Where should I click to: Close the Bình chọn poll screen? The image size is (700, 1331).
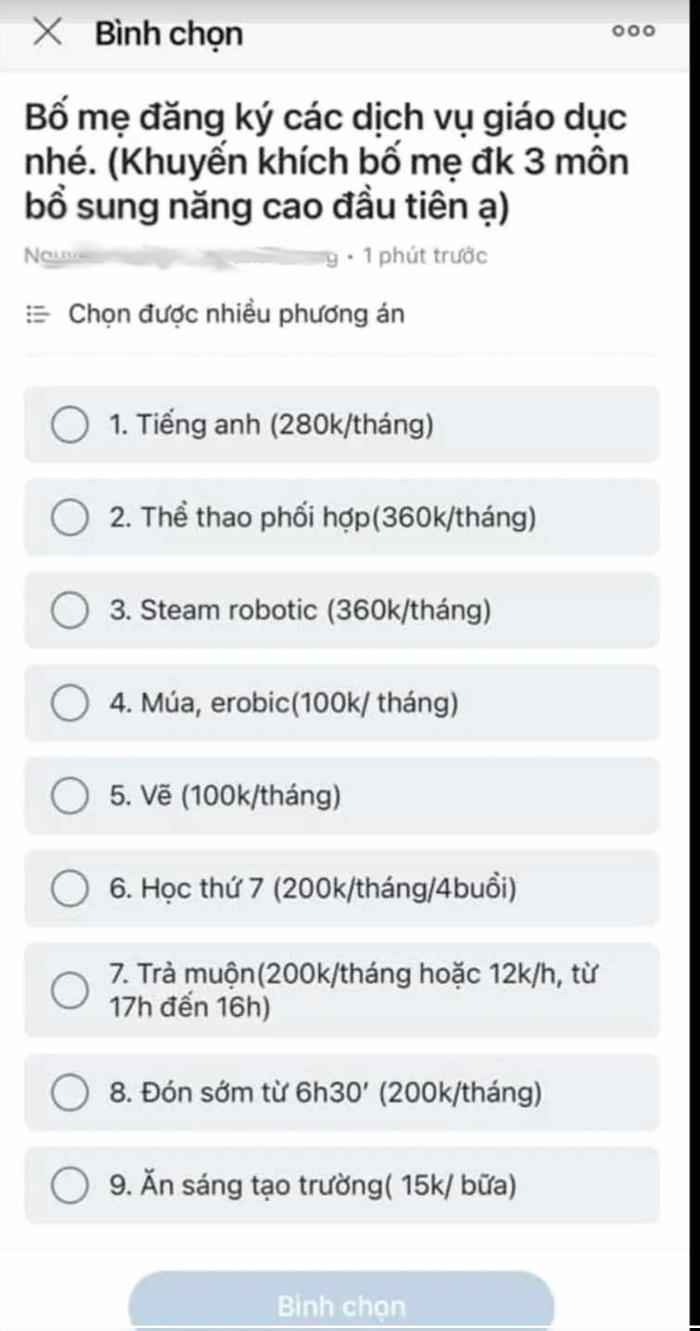click(47, 31)
